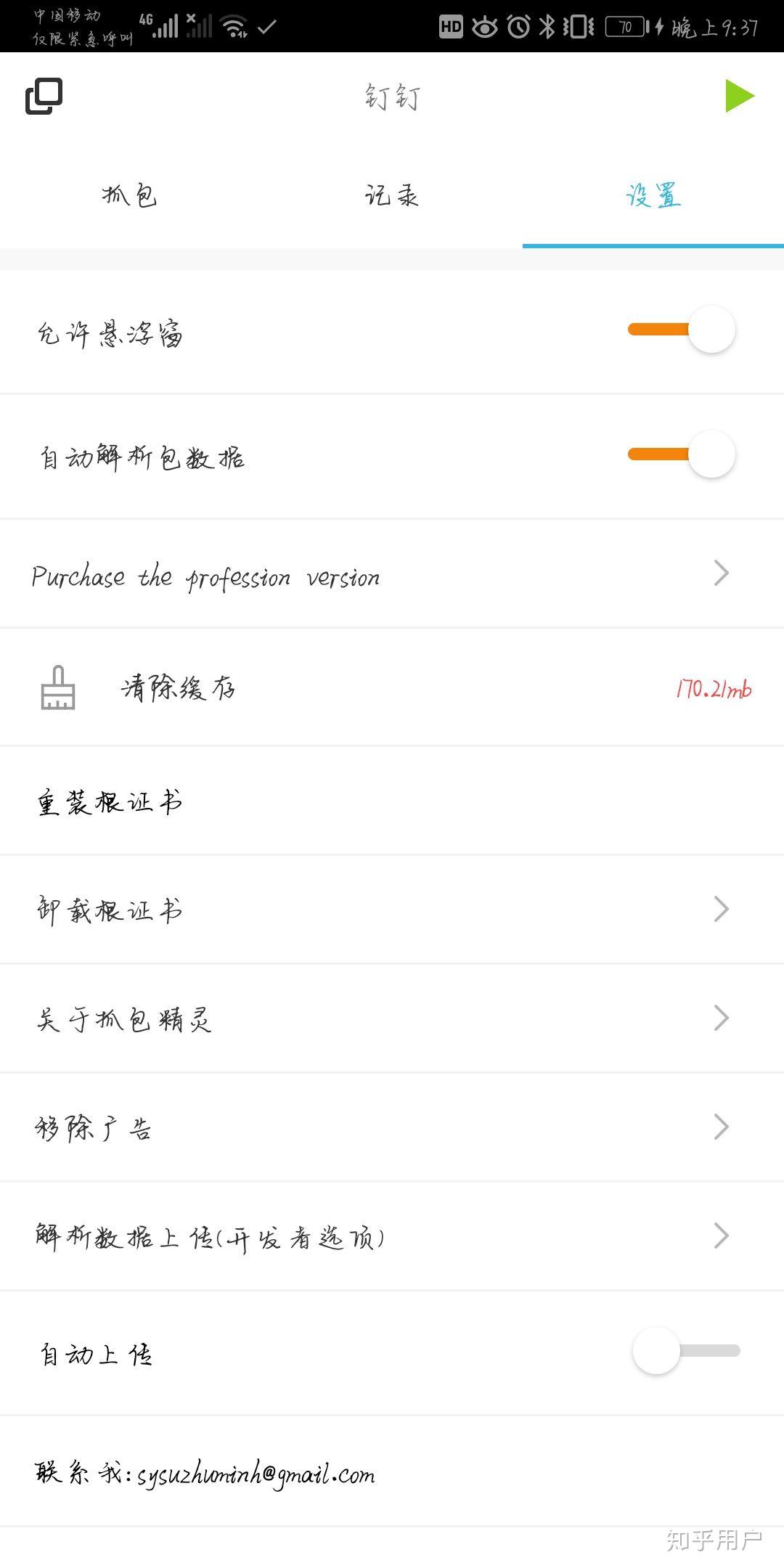Open 卸载根证书
Viewport: 784px width, 1568px height.
[x=392, y=910]
